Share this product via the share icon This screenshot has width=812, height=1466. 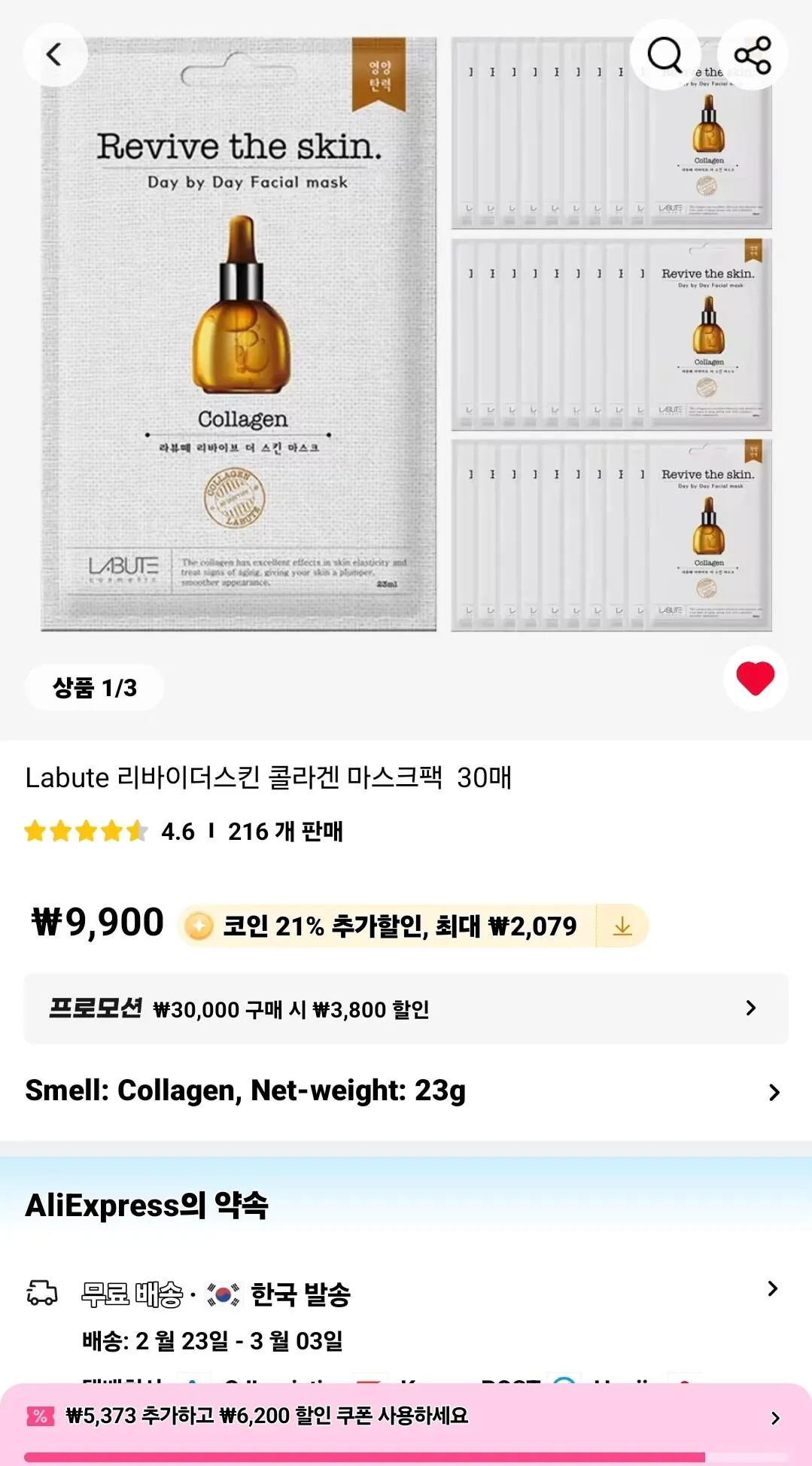(752, 54)
